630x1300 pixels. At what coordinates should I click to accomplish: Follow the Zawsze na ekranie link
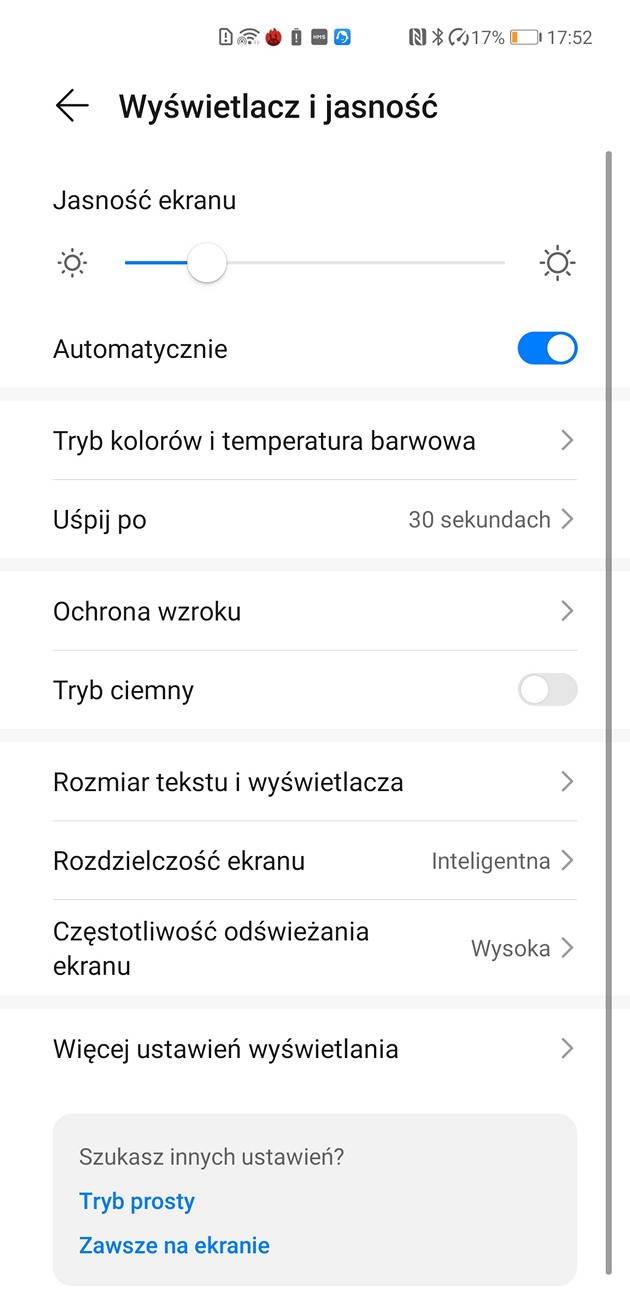(174, 1246)
